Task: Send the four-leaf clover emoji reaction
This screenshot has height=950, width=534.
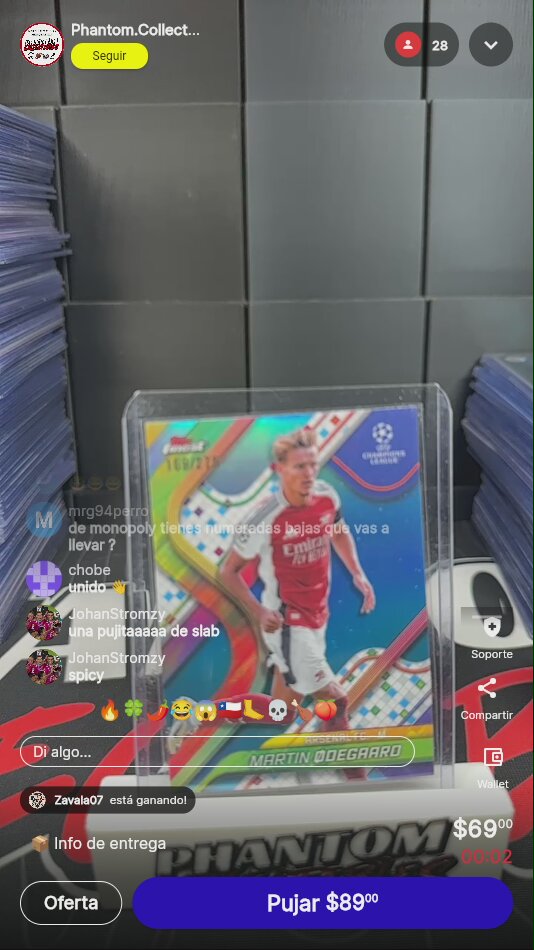Action: [133, 709]
